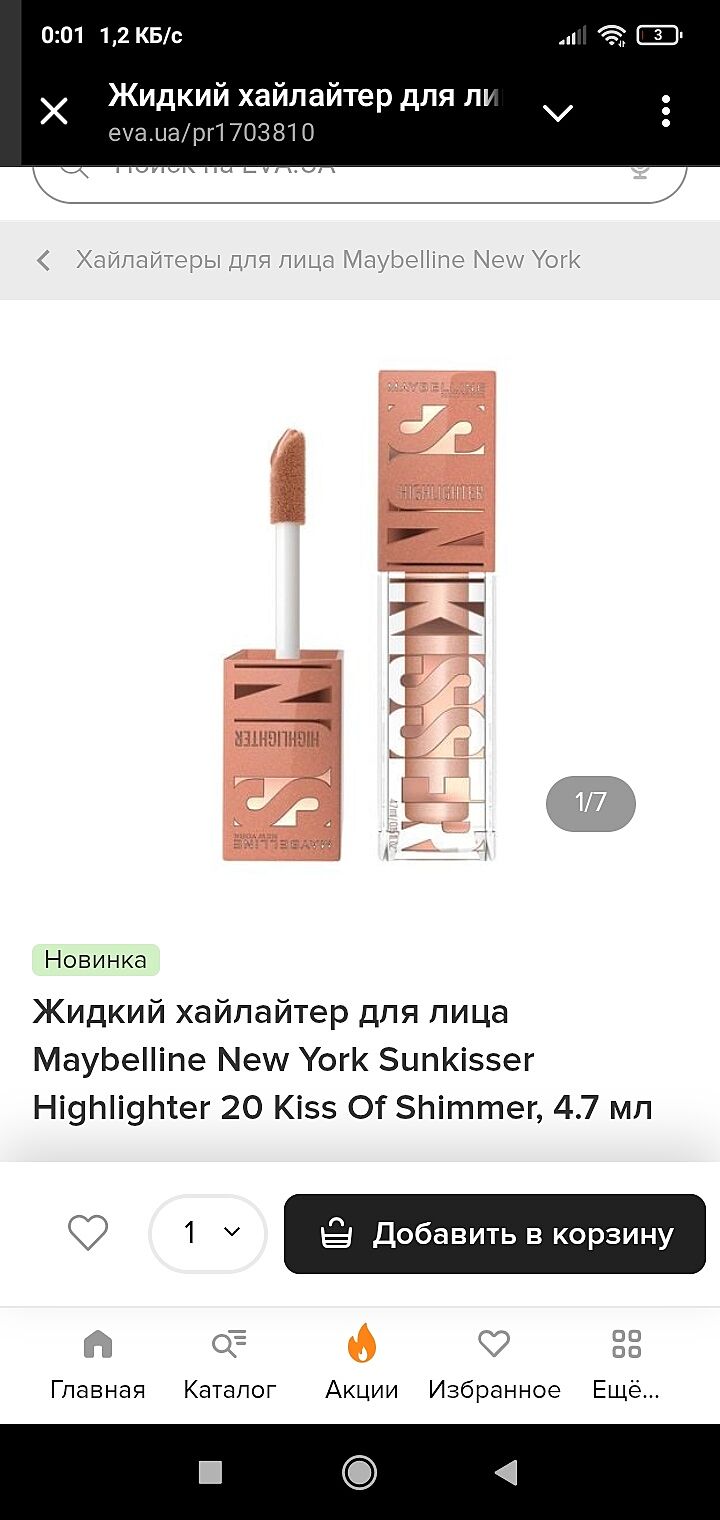
Task: Open the quantity dropdown
Action: tap(208, 1233)
